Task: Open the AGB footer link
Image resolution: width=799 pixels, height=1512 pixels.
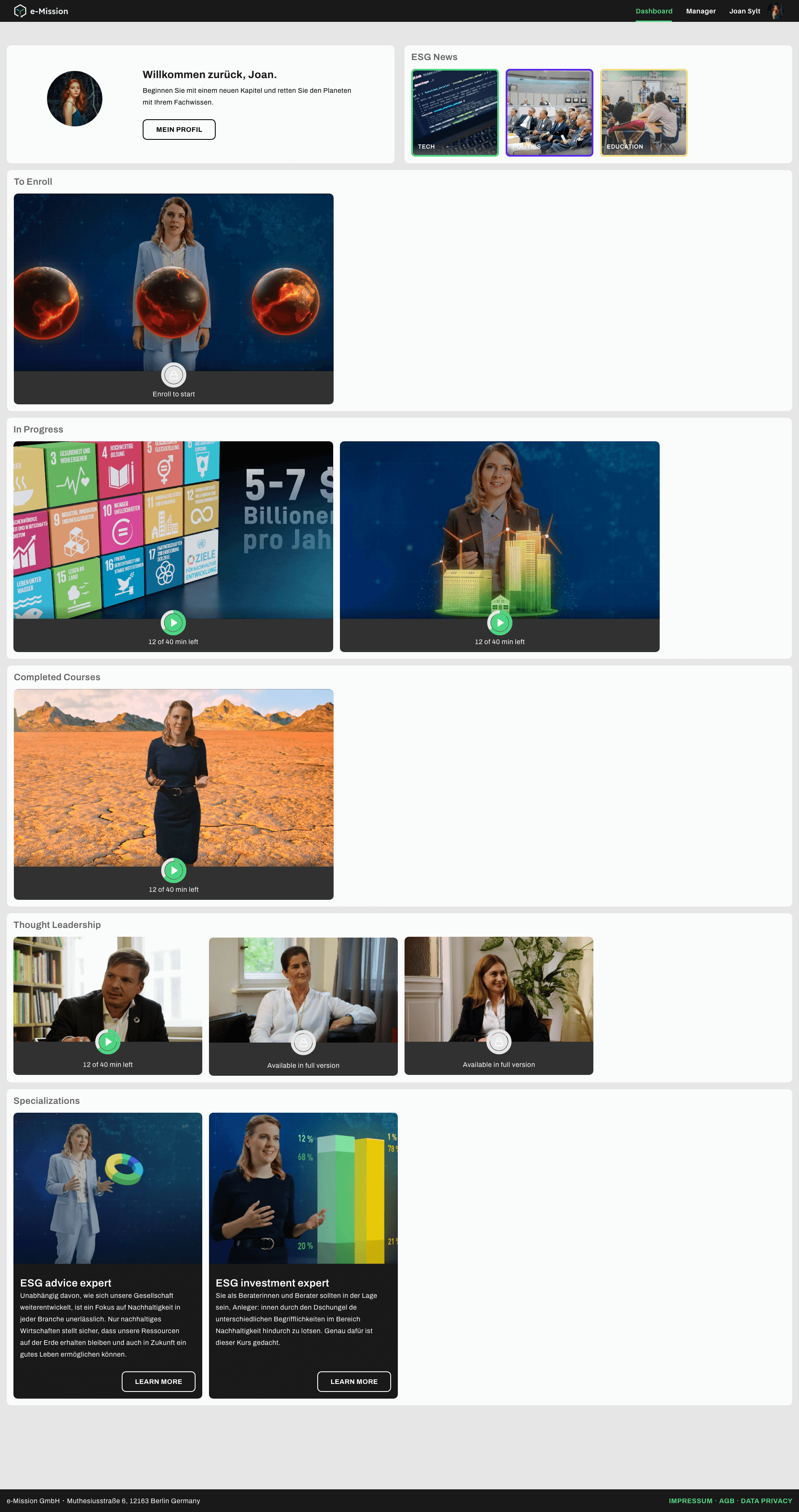Action: point(726,1500)
